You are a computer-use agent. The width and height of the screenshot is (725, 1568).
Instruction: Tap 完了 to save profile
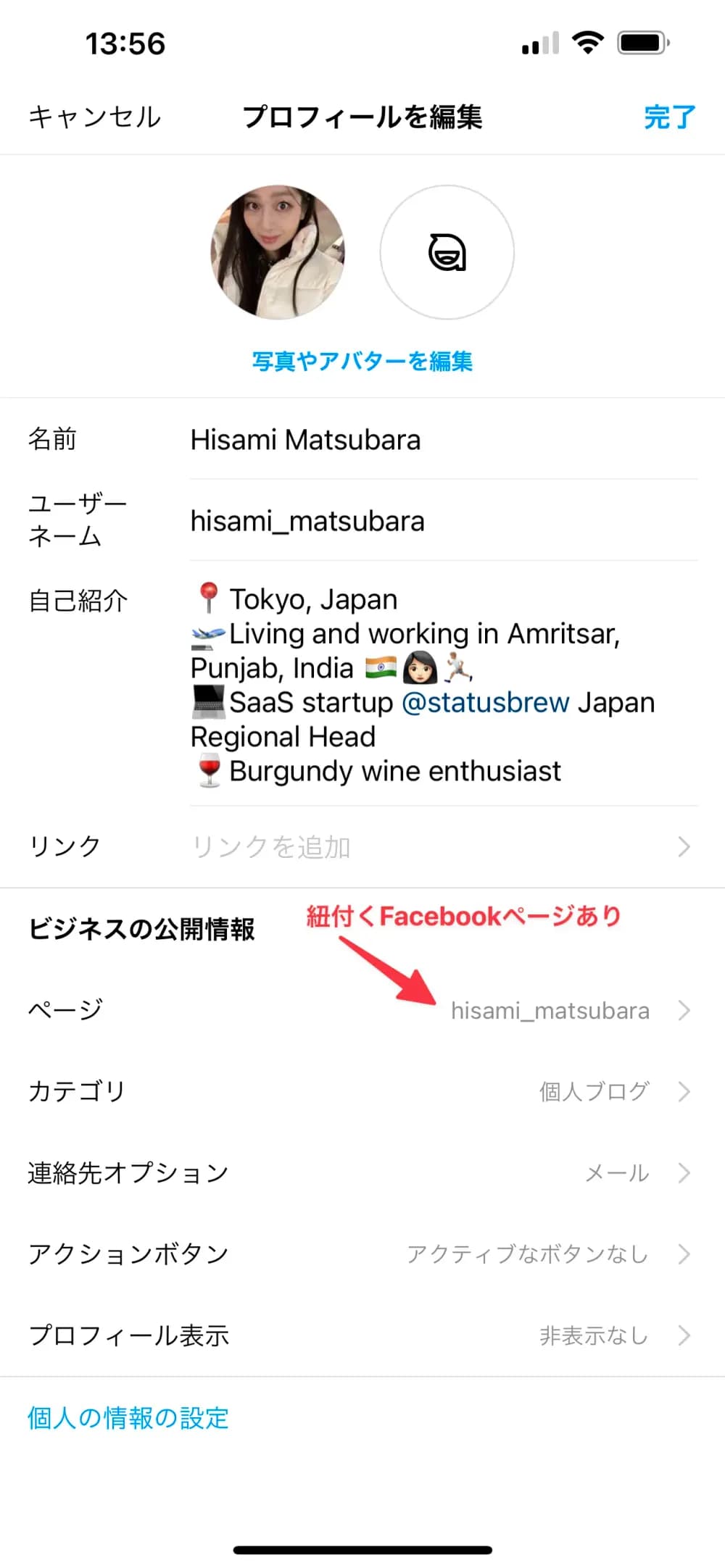[669, 117]
